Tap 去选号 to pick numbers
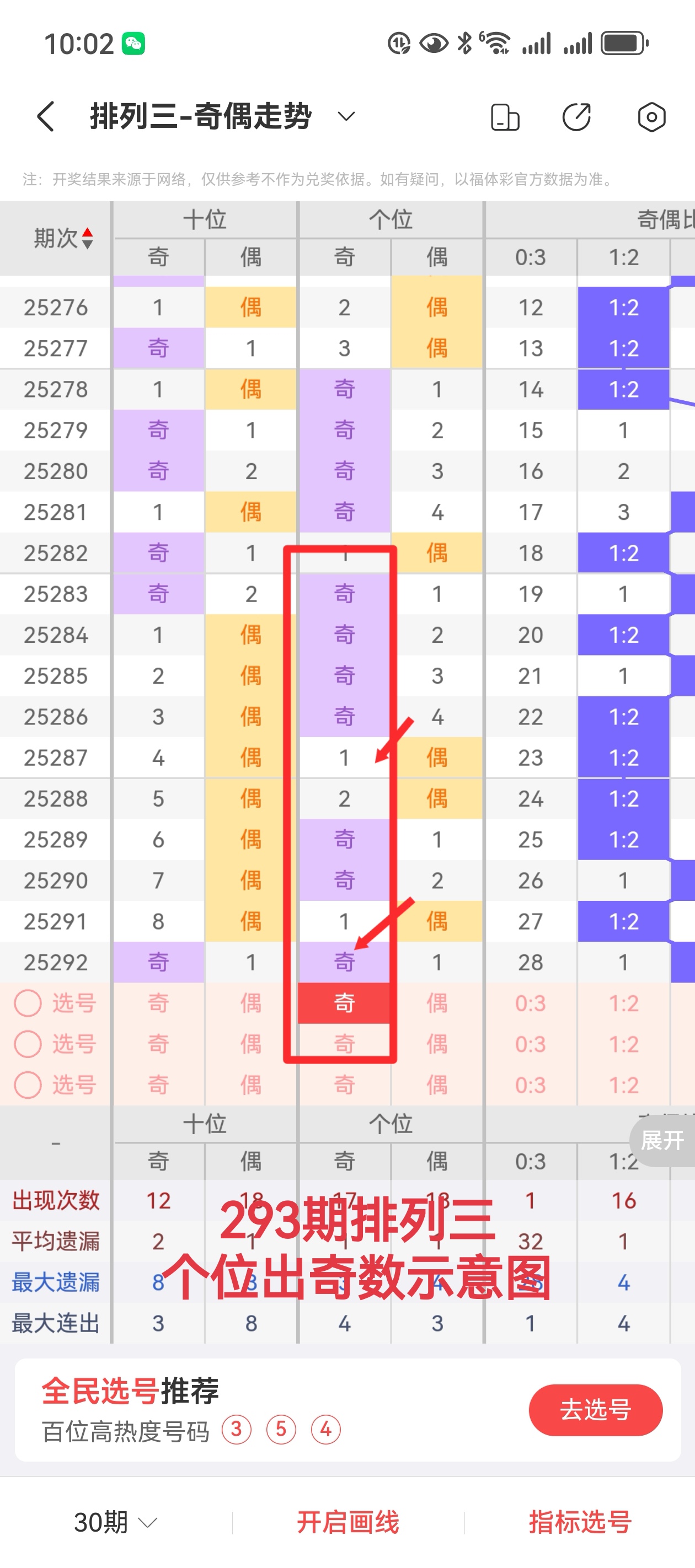This screenshot has height=1568, width=695. pos(595,1409)
